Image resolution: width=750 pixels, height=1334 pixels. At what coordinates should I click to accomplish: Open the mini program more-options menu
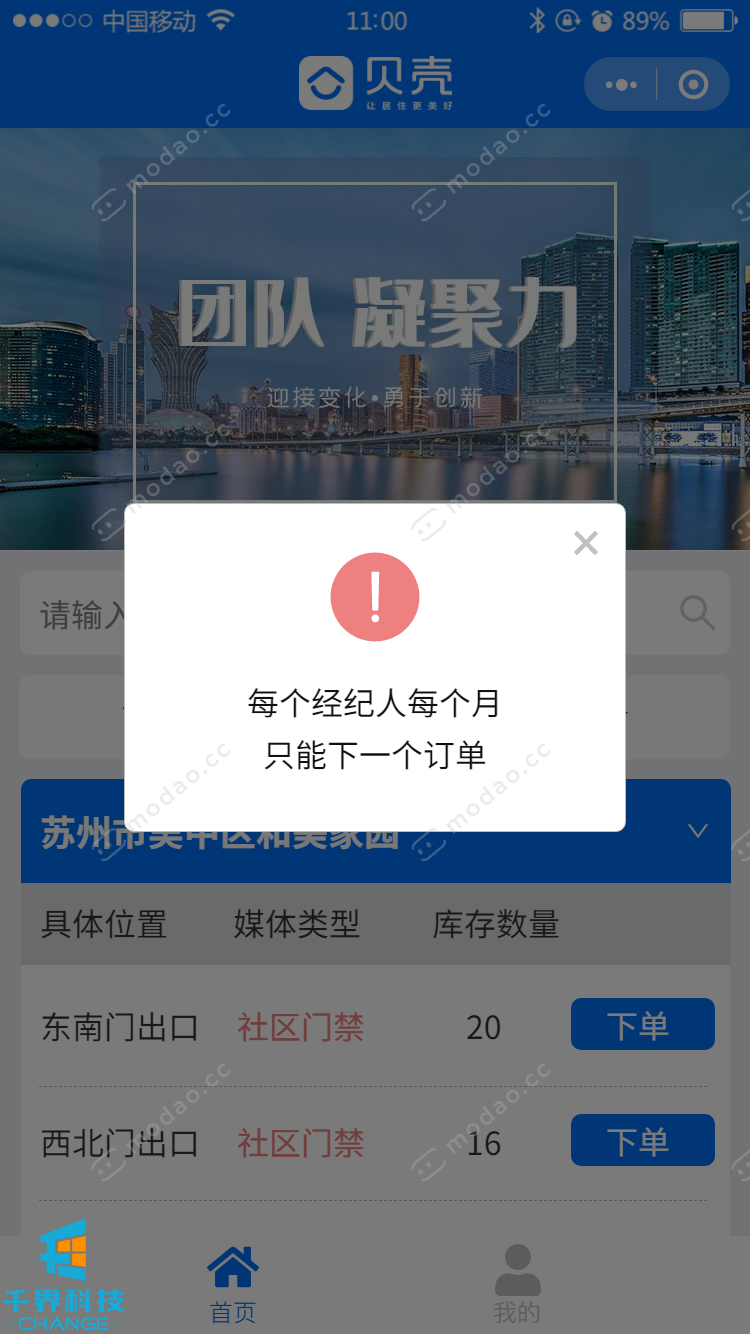(x=621, y=85)
